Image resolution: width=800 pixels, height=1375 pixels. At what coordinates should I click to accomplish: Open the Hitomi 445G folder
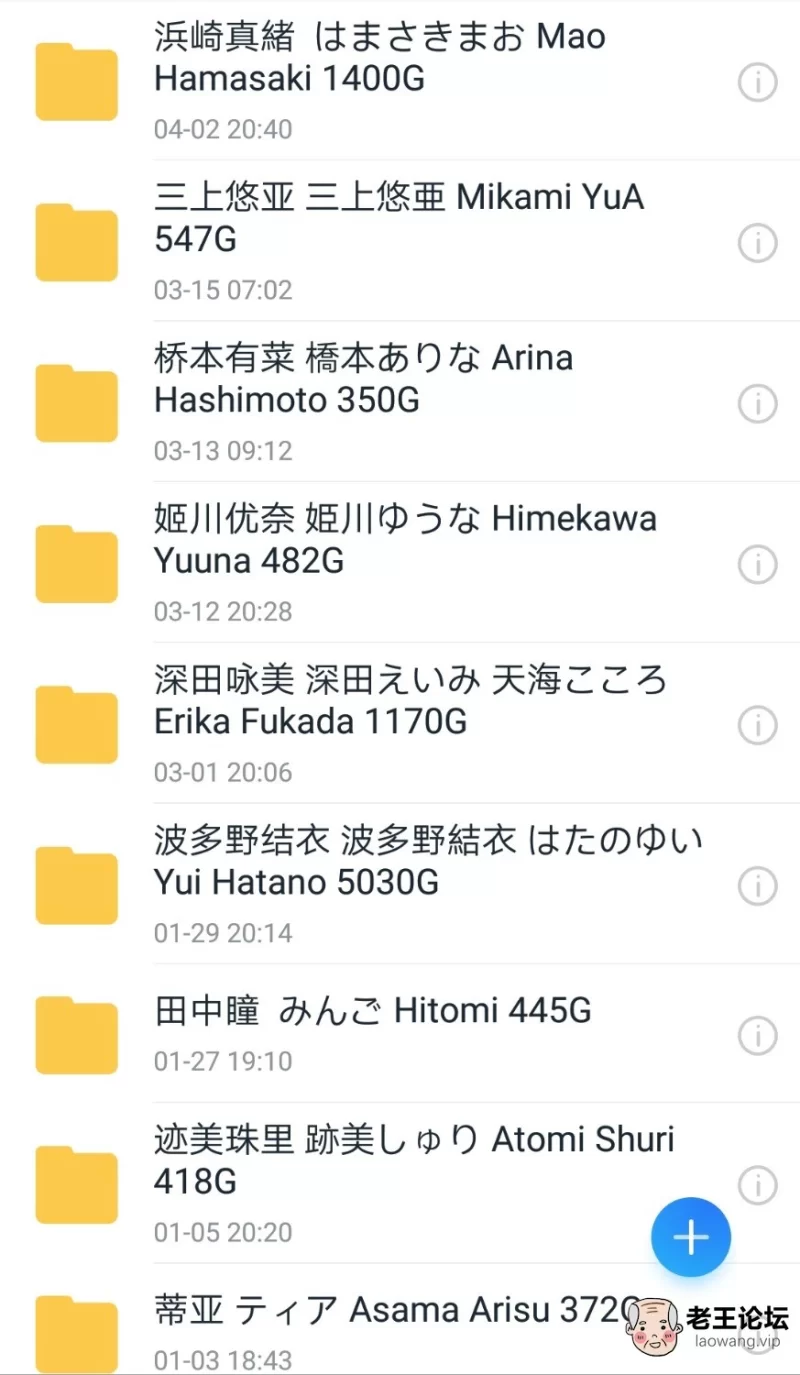click(400, 1034)
